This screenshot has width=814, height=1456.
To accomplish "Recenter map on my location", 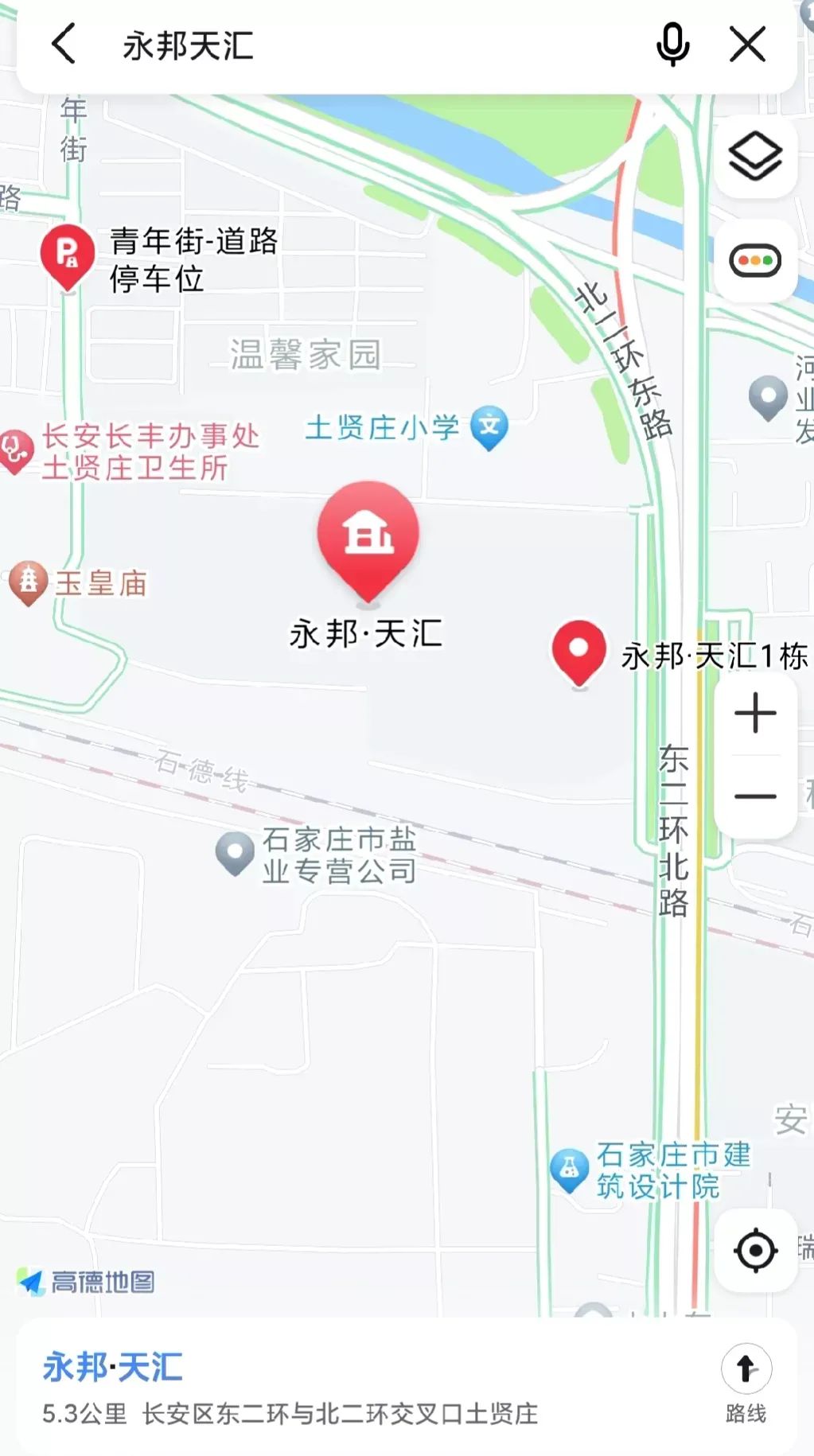I will pos(755,1250).
